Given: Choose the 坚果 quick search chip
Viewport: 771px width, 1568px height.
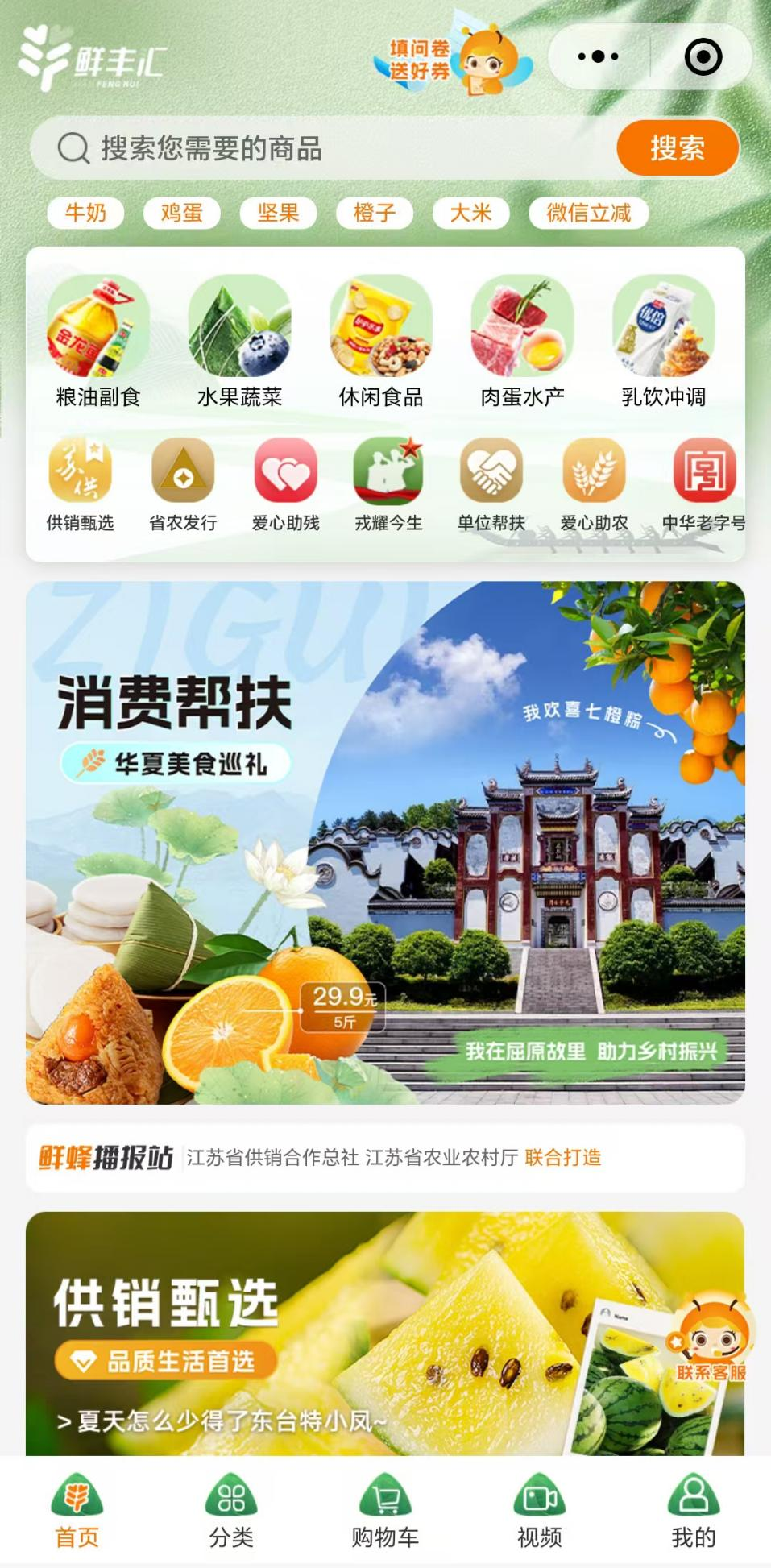Looking at the screenshot, I should 278,214.
